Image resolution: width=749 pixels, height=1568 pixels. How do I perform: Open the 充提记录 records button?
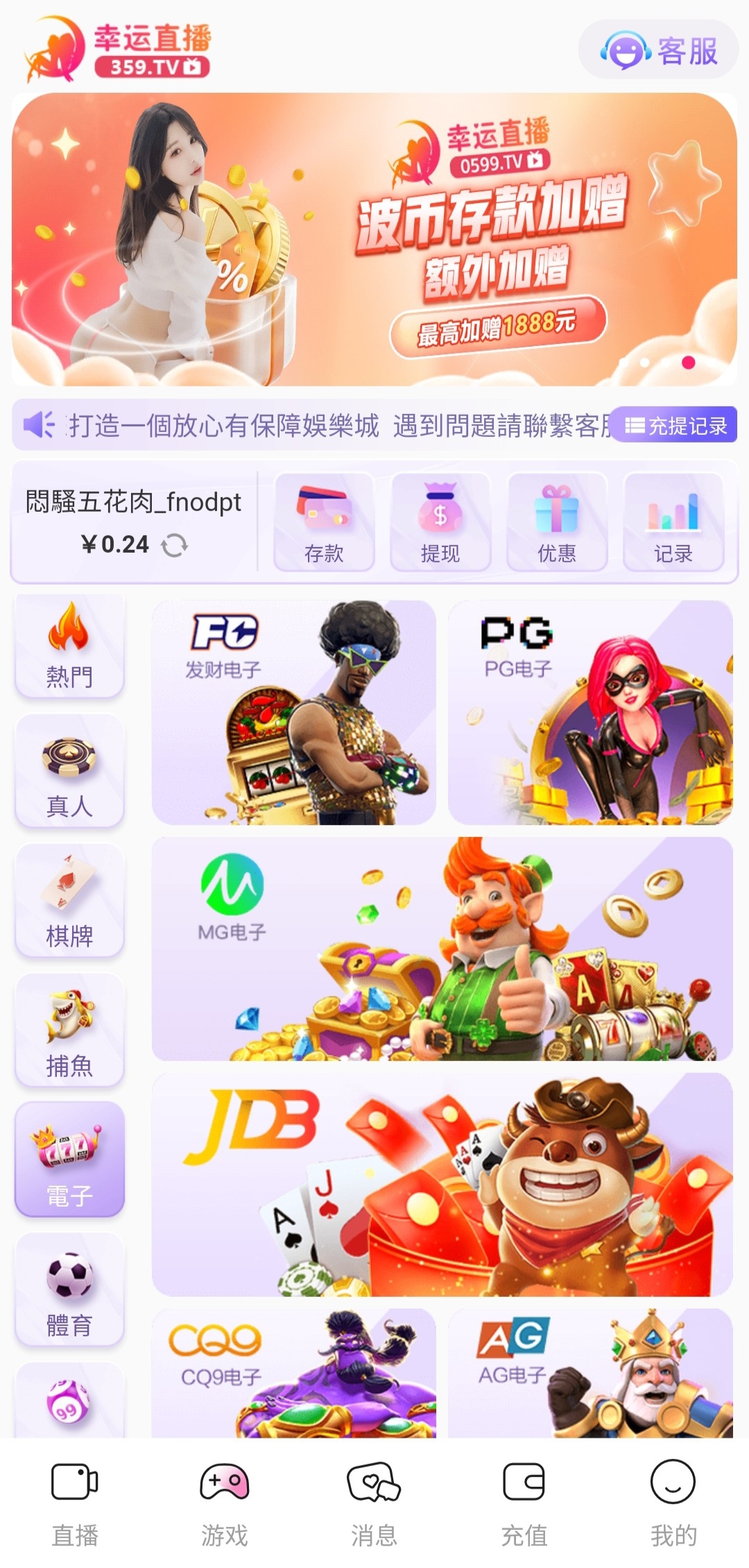(x=676, y=424)
